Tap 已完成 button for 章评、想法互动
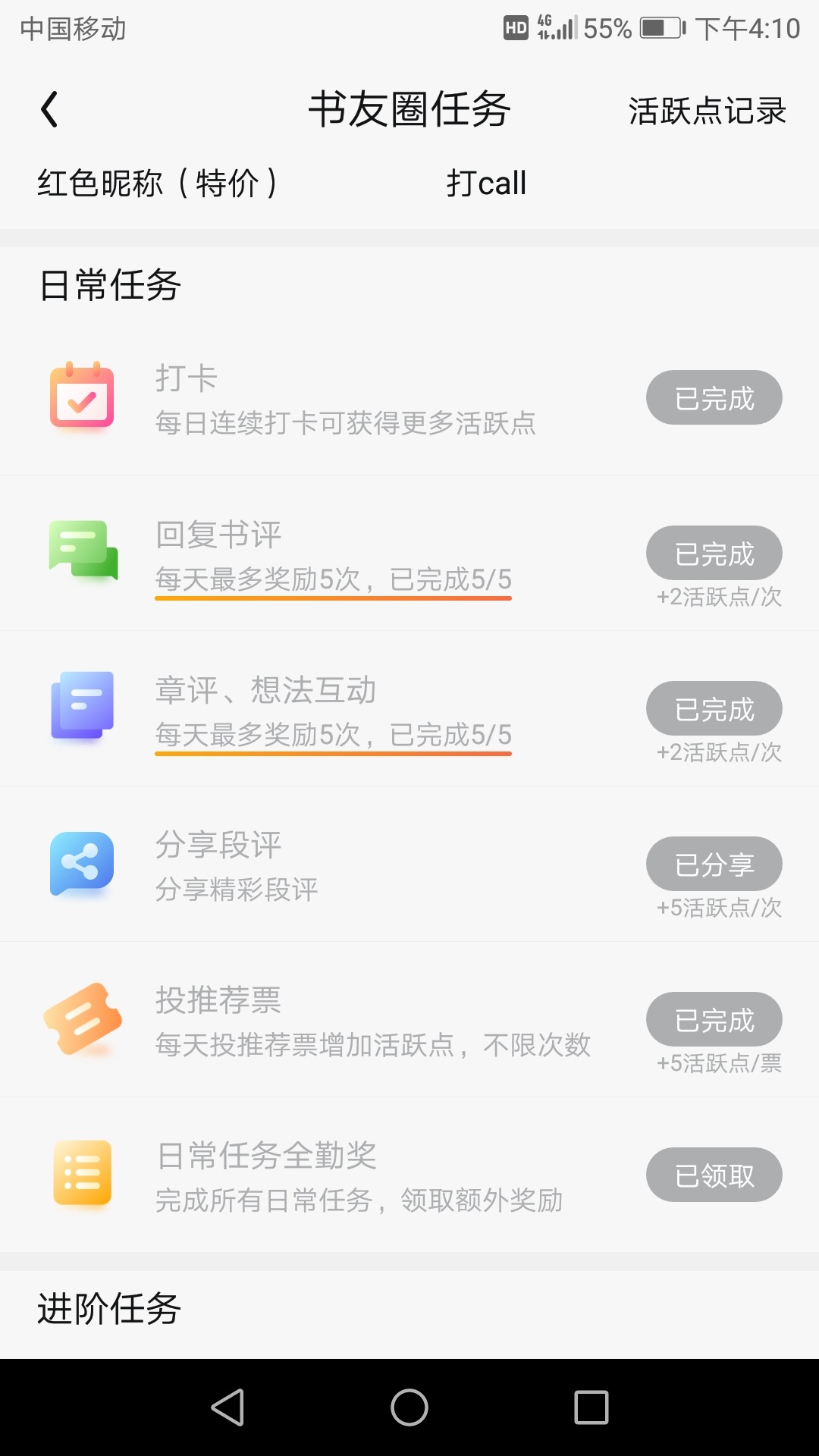819x1456 pixels. 714,708
